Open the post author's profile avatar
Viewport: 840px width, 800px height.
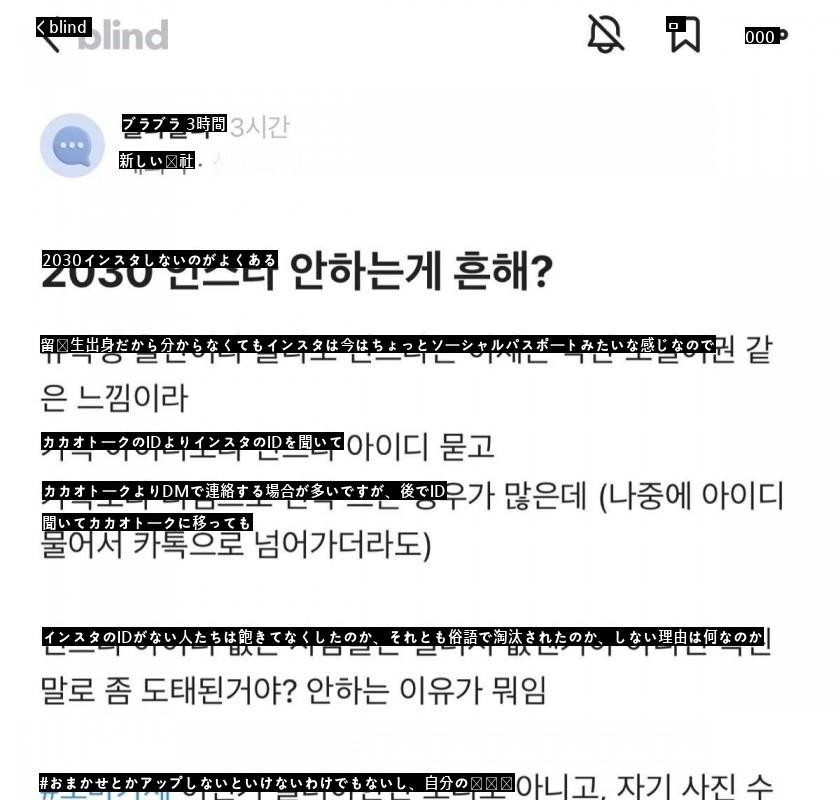(72, 146)
